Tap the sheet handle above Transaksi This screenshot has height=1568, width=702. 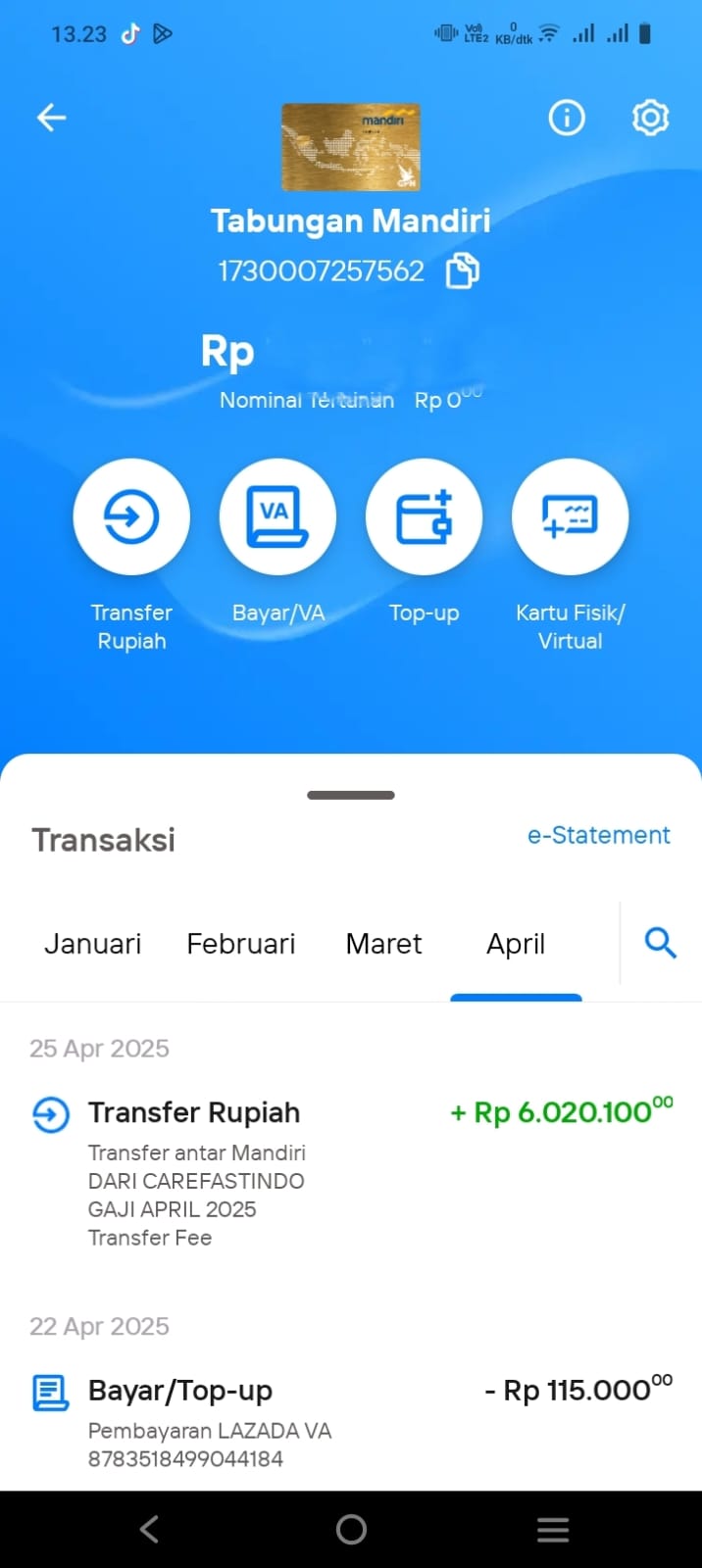tap(351, 795)
